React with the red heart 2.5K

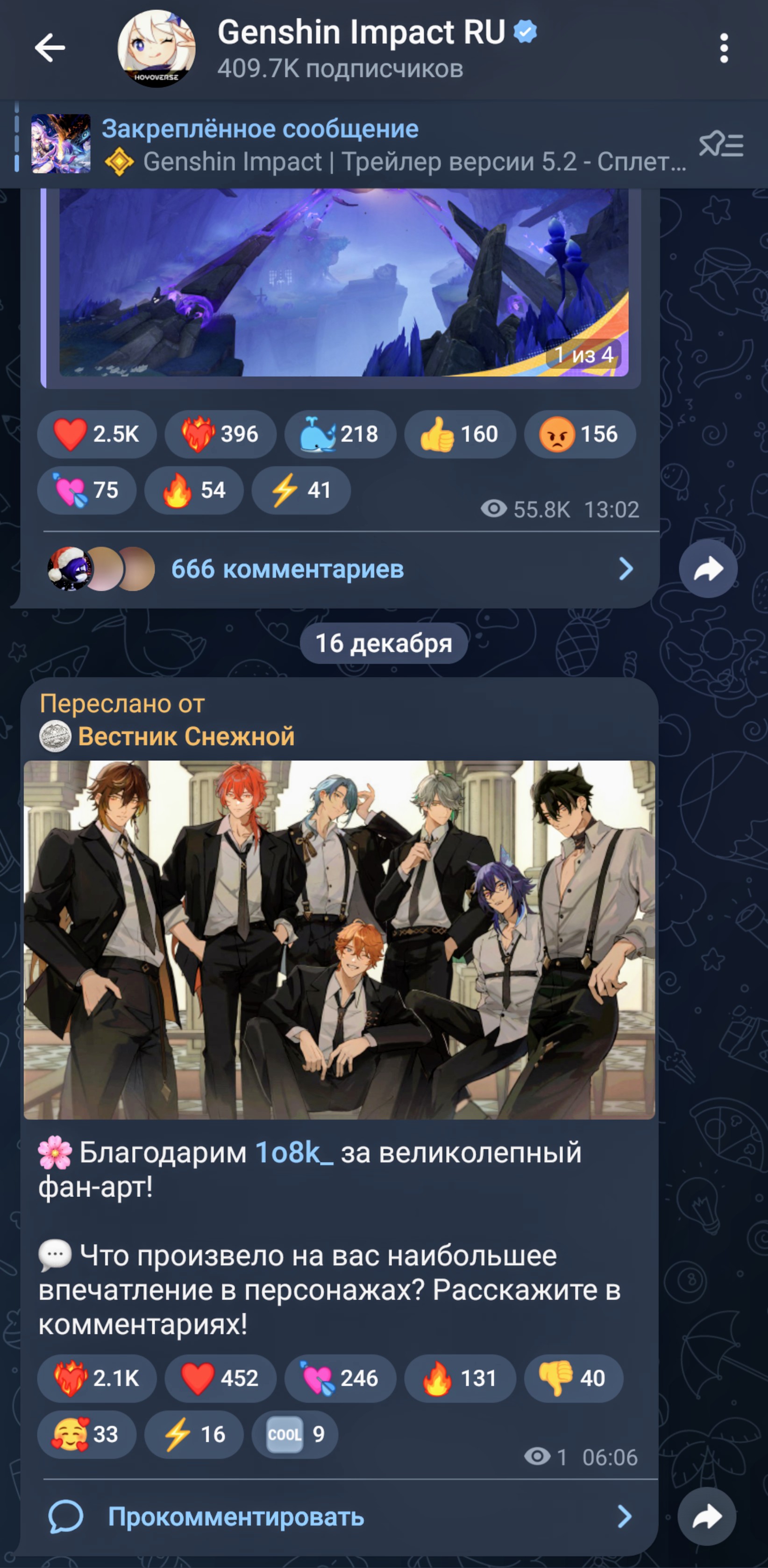(96, 434)
